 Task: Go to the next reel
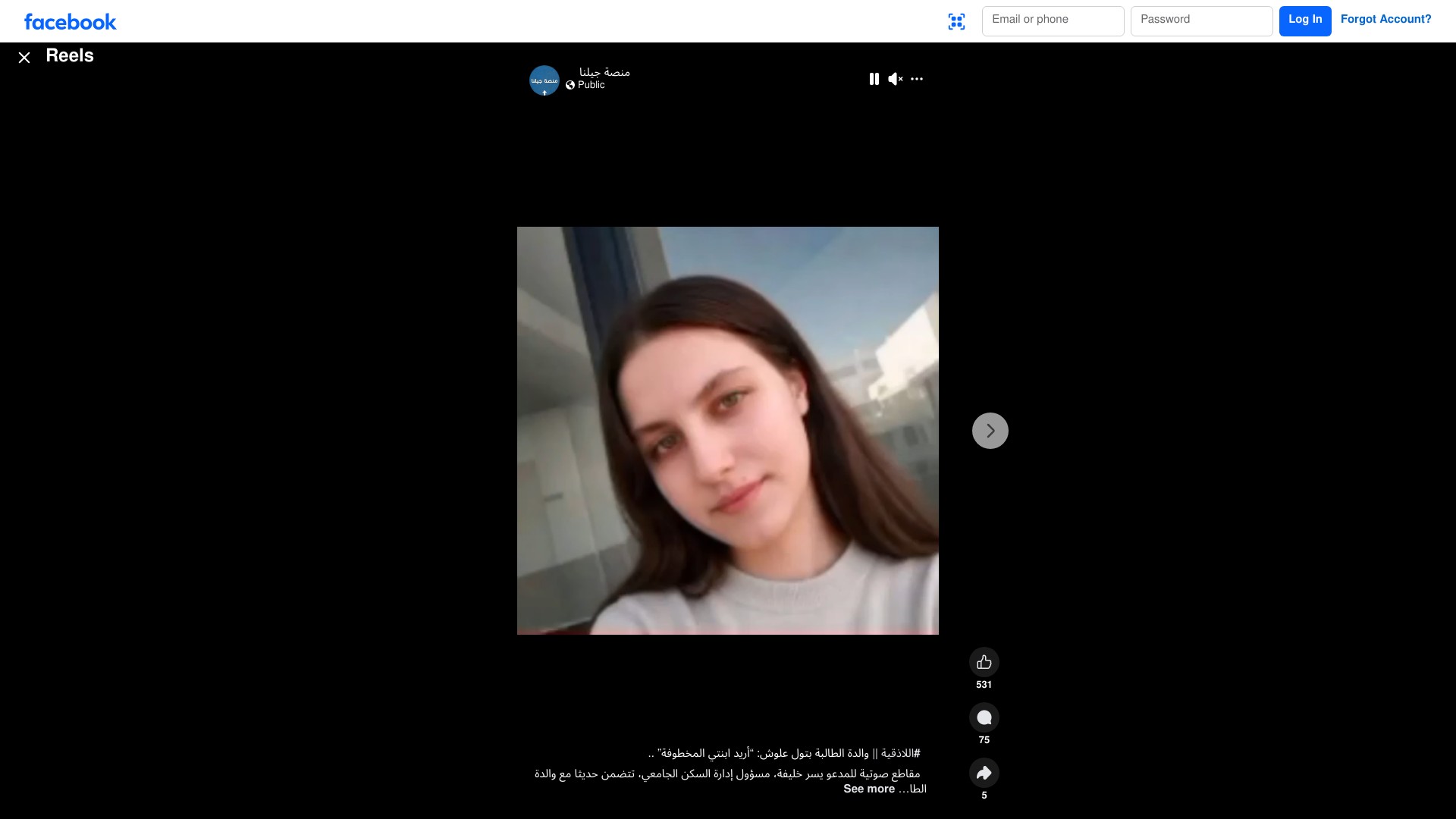990,431
